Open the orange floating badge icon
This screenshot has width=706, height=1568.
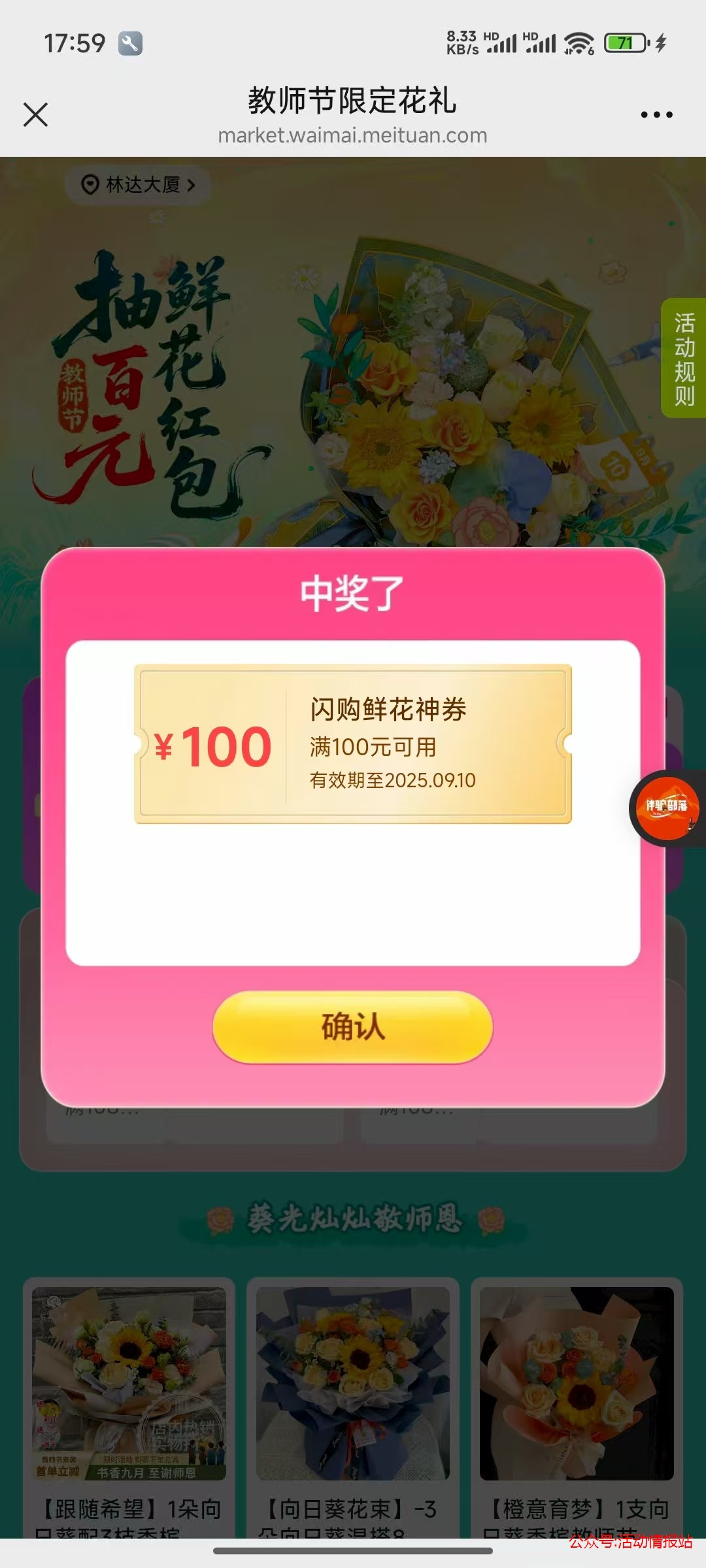[667, 808]
